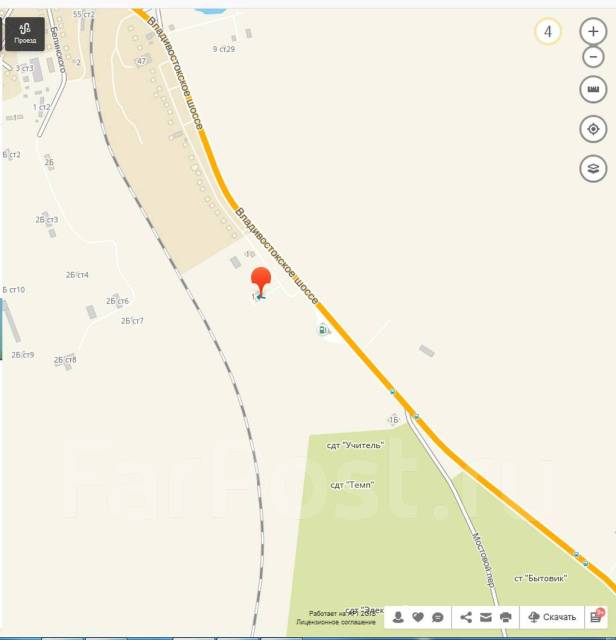Image resolution: width=616 pixels, height=640 pixels.
Task: Share this map location
Action: [x=466, y=617]
